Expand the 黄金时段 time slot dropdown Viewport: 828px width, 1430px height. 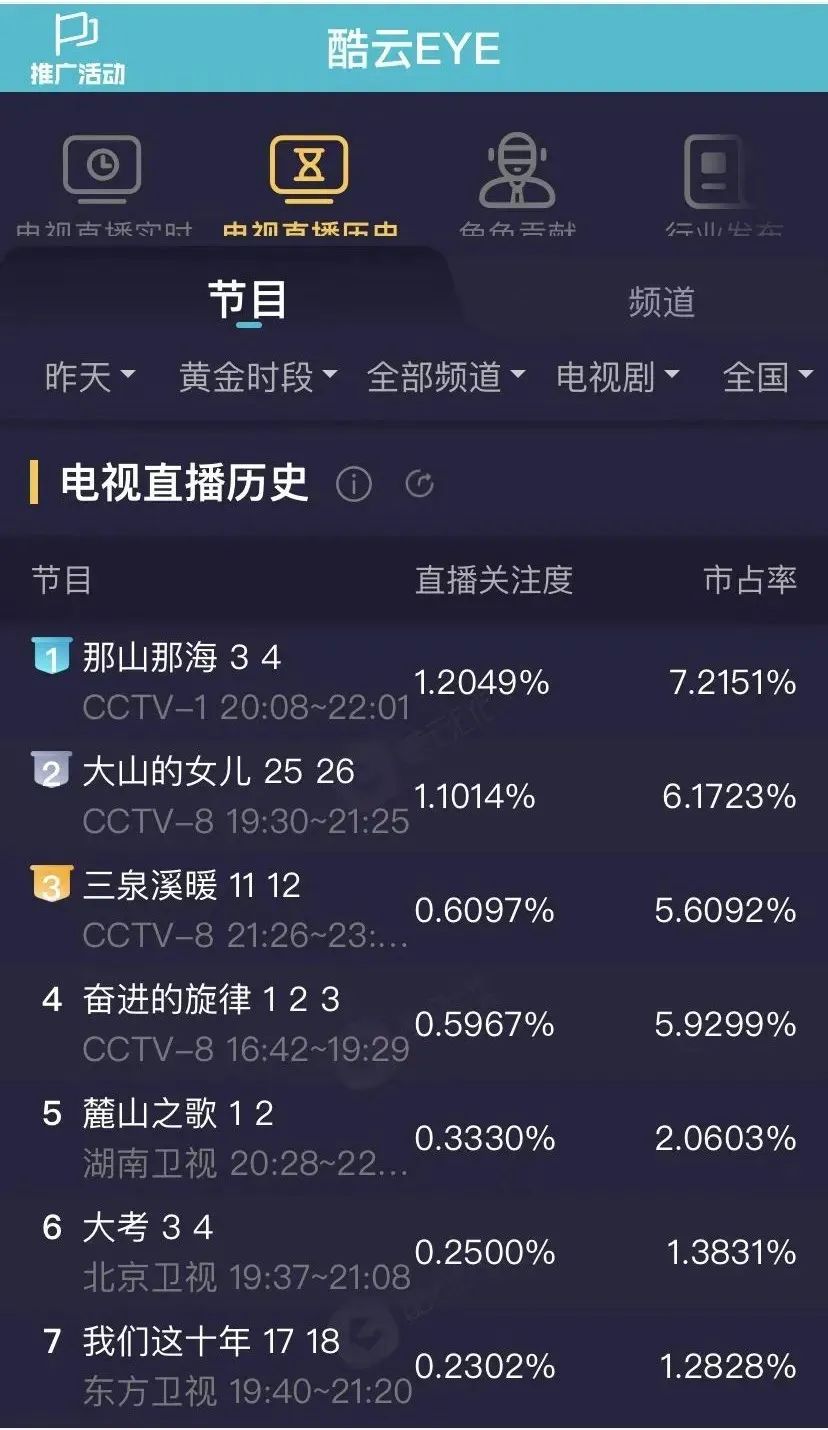(258, 377)
